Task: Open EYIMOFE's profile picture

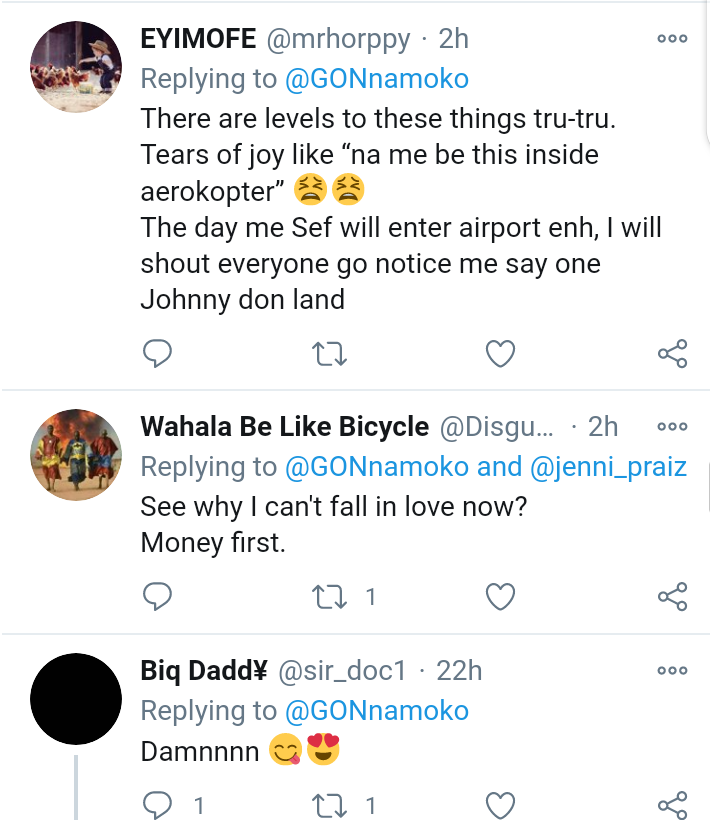Action: point(77,65)
